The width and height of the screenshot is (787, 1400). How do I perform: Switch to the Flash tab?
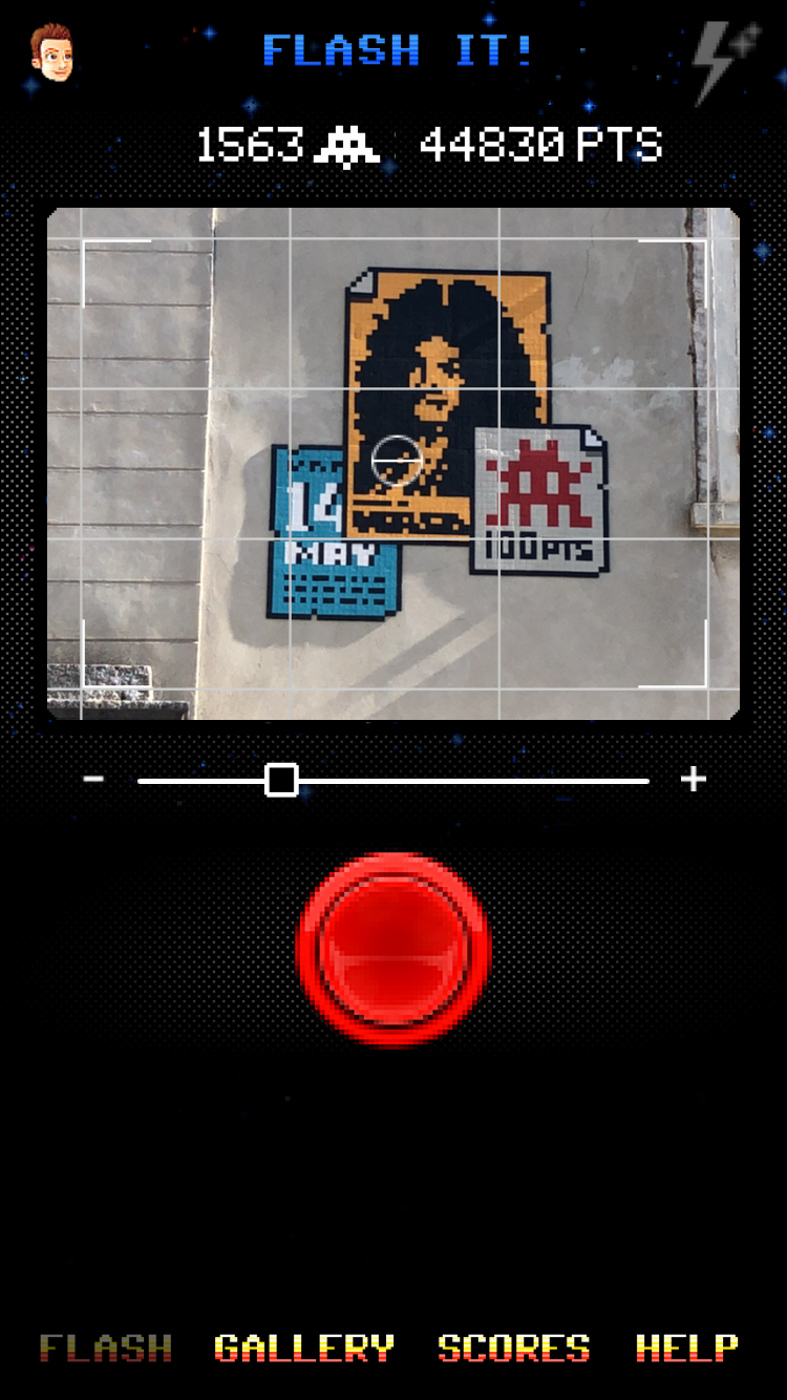(x=106, y=1347)
